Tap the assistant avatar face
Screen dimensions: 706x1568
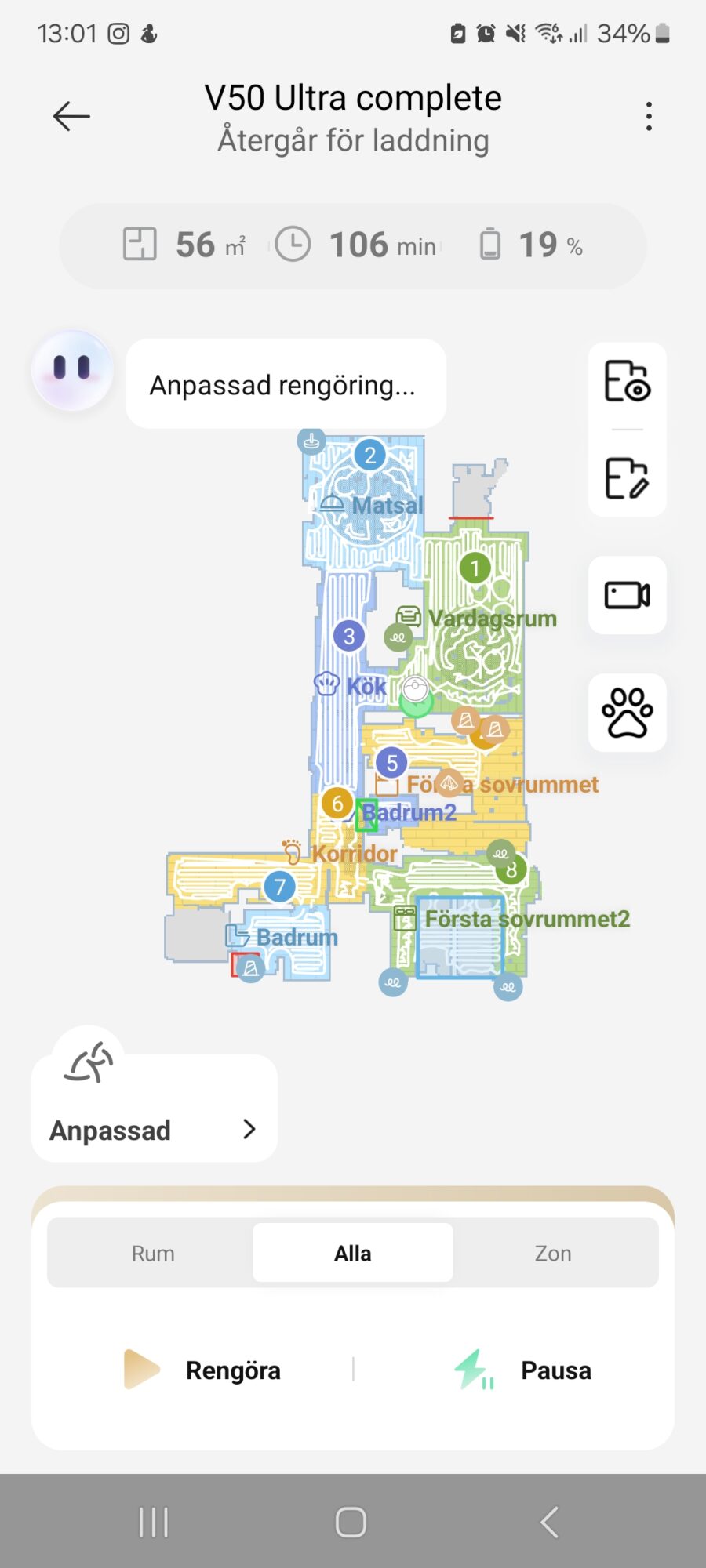[x=72, y=370]
